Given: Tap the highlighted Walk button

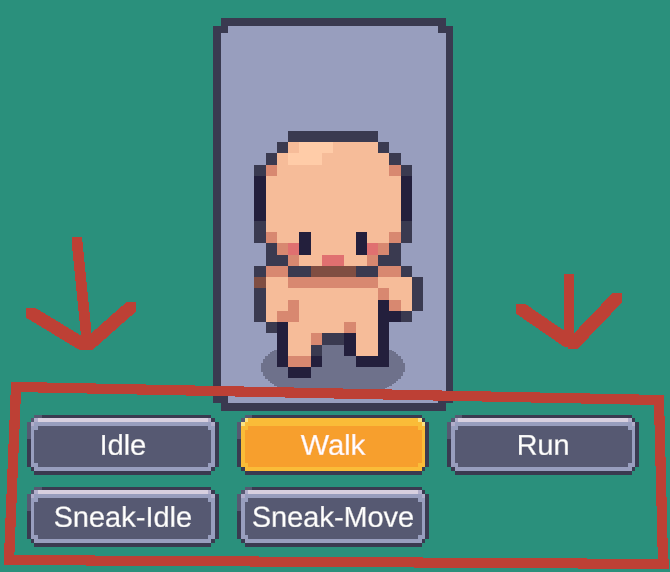Looking at the screenshot, I should [x=333, y=445].
